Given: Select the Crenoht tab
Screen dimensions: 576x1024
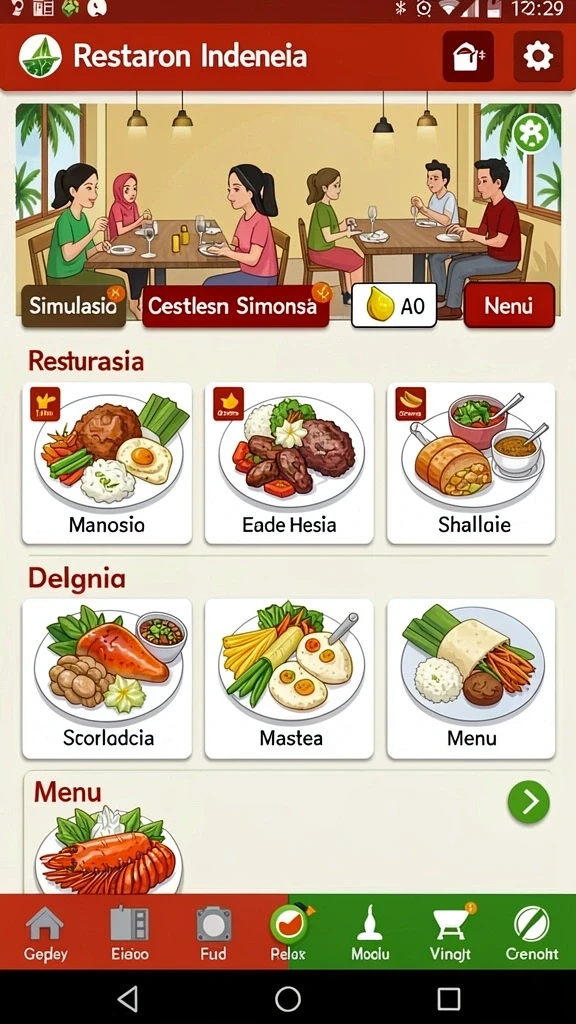Looking at the screenshot, I should [532, 933].
